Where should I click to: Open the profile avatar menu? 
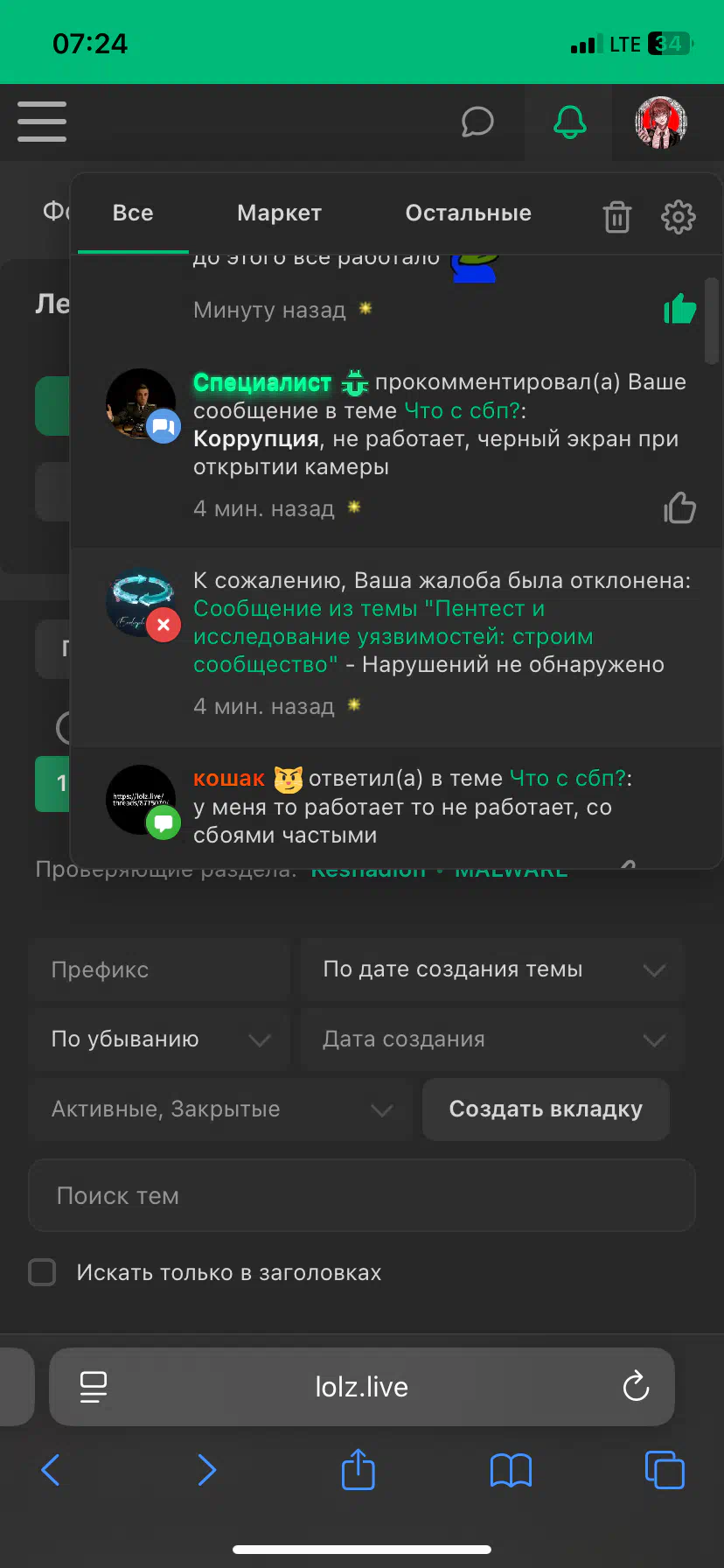[x=661, y=122]
